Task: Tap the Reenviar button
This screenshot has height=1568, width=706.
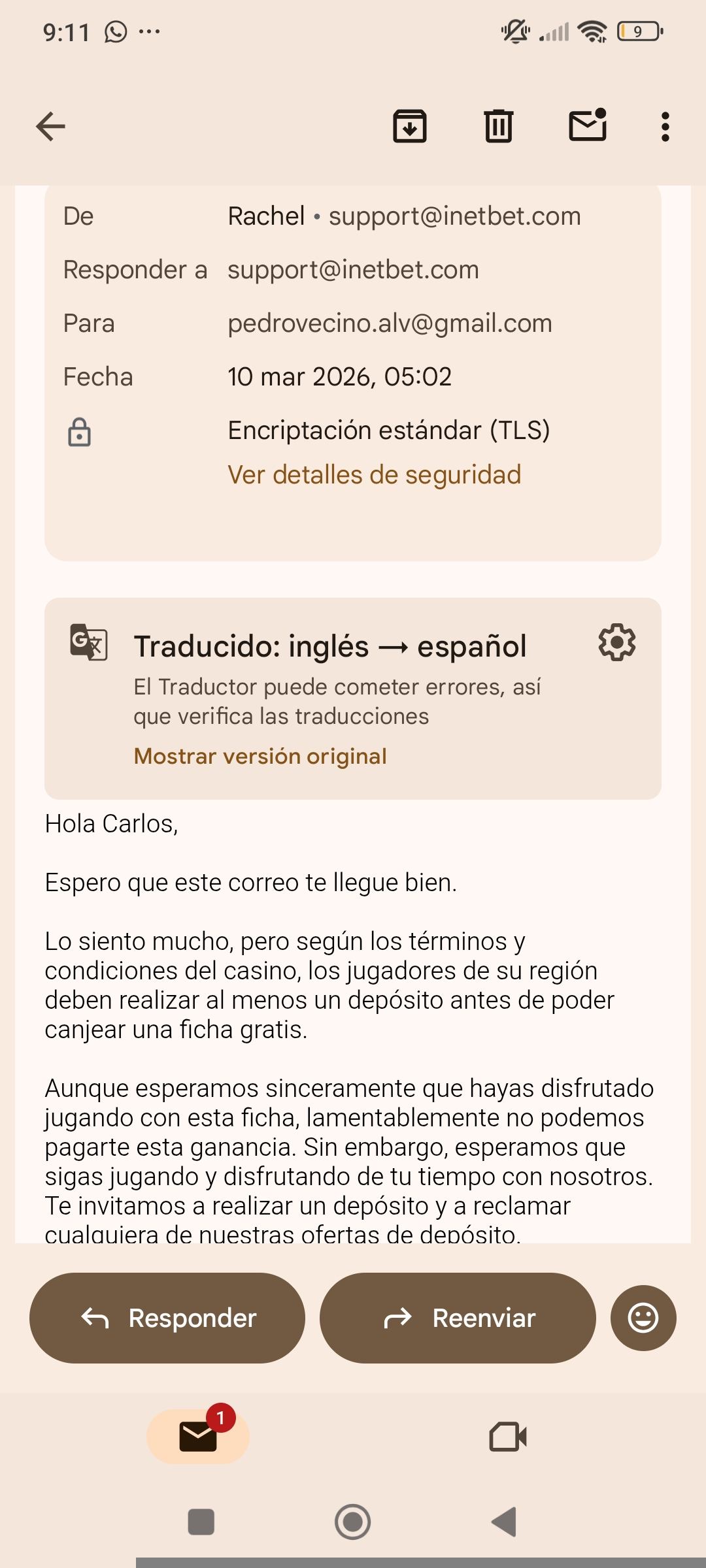Action: (x=458, y=1318)
